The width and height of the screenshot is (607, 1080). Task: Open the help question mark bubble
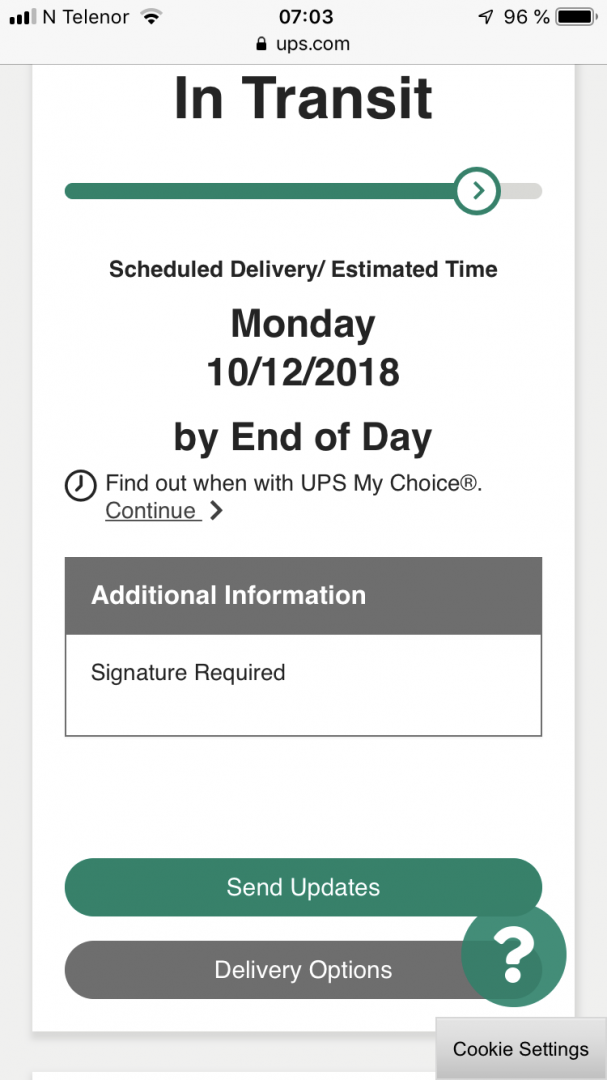(x=514, y=955)
